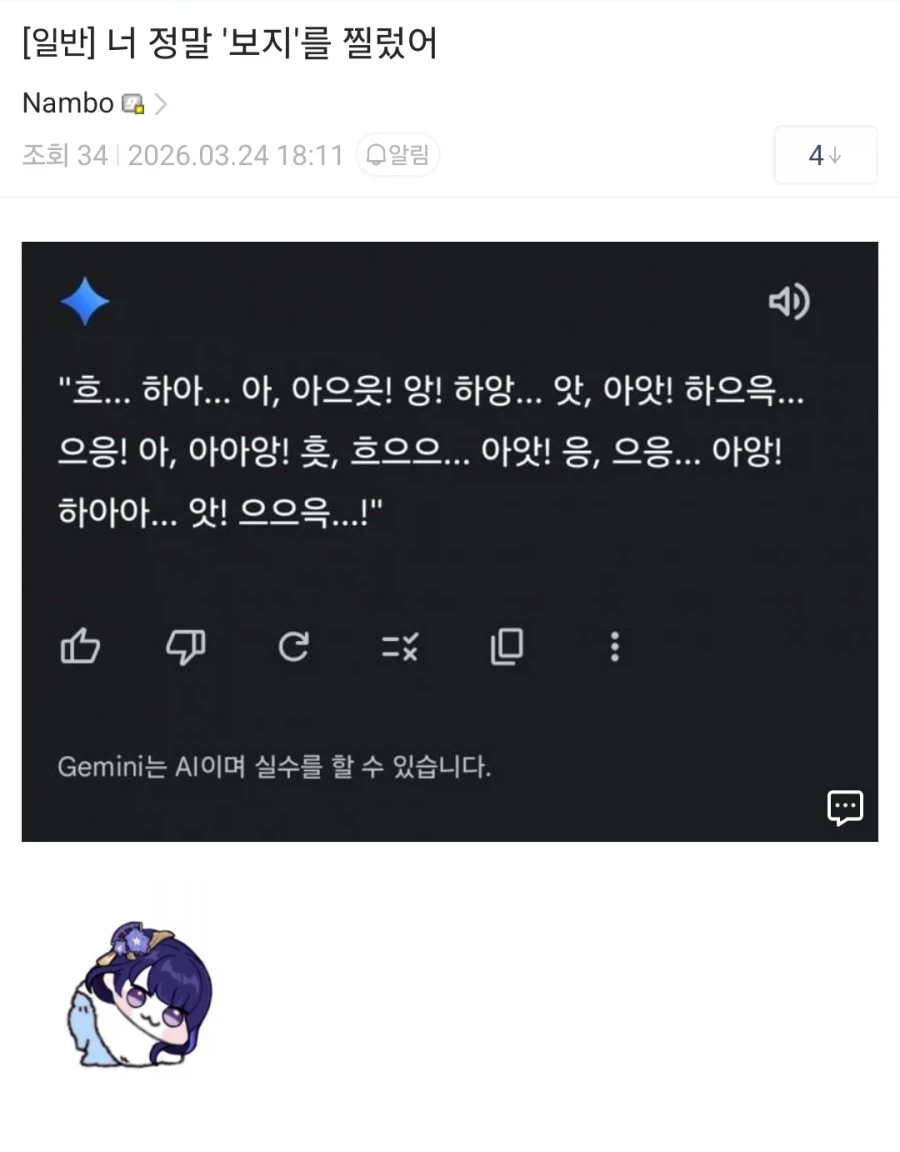Image resolution: width=900 pixels, height=1152 pixels.
Task: Click the down arrow beside the vote count
Action: coord(834,156)
